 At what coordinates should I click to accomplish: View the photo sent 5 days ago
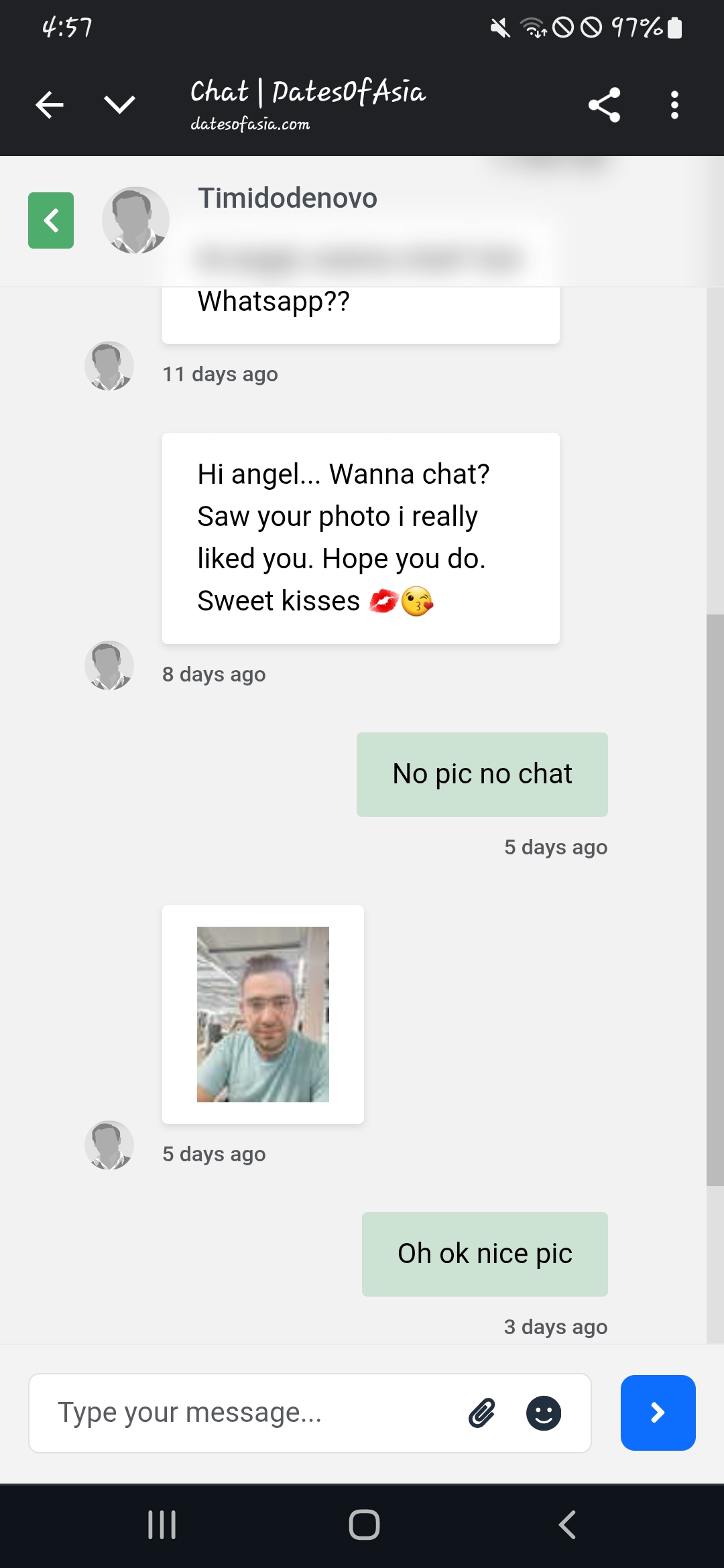pos(263,1014)
